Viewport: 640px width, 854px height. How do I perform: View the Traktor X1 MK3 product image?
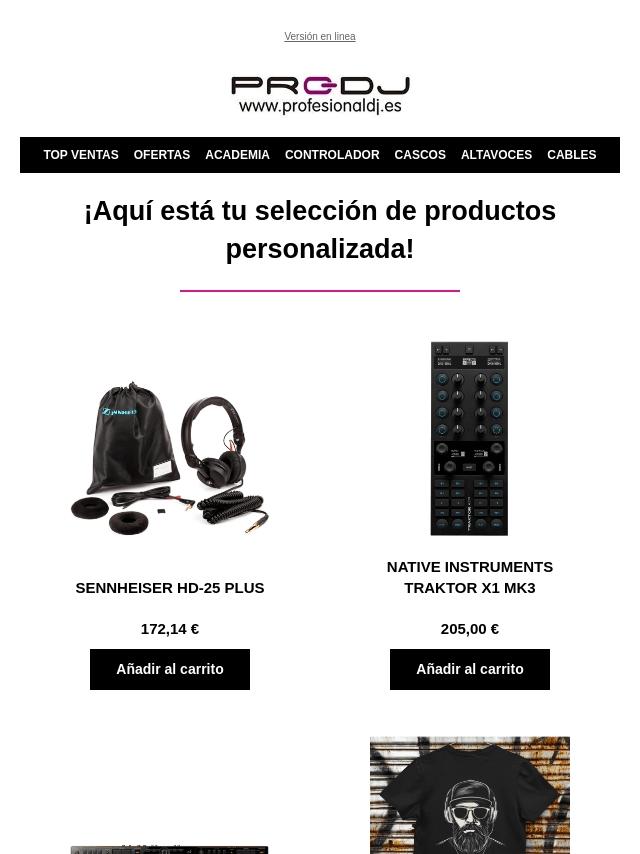coord(469,438)
